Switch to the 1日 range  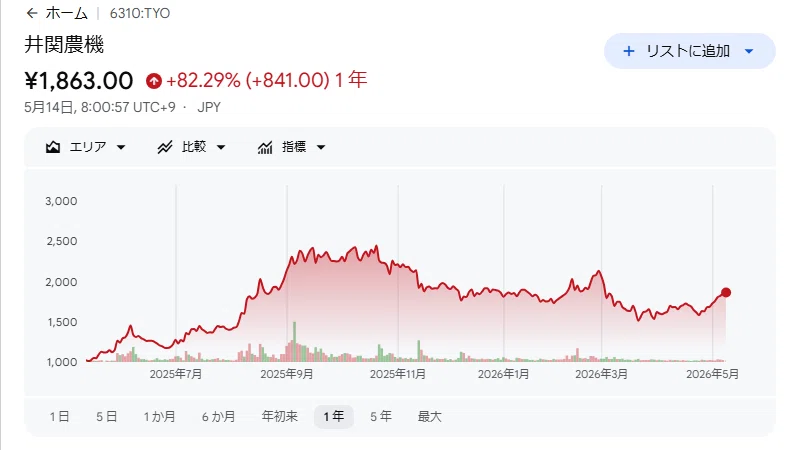tap(59, 416)
